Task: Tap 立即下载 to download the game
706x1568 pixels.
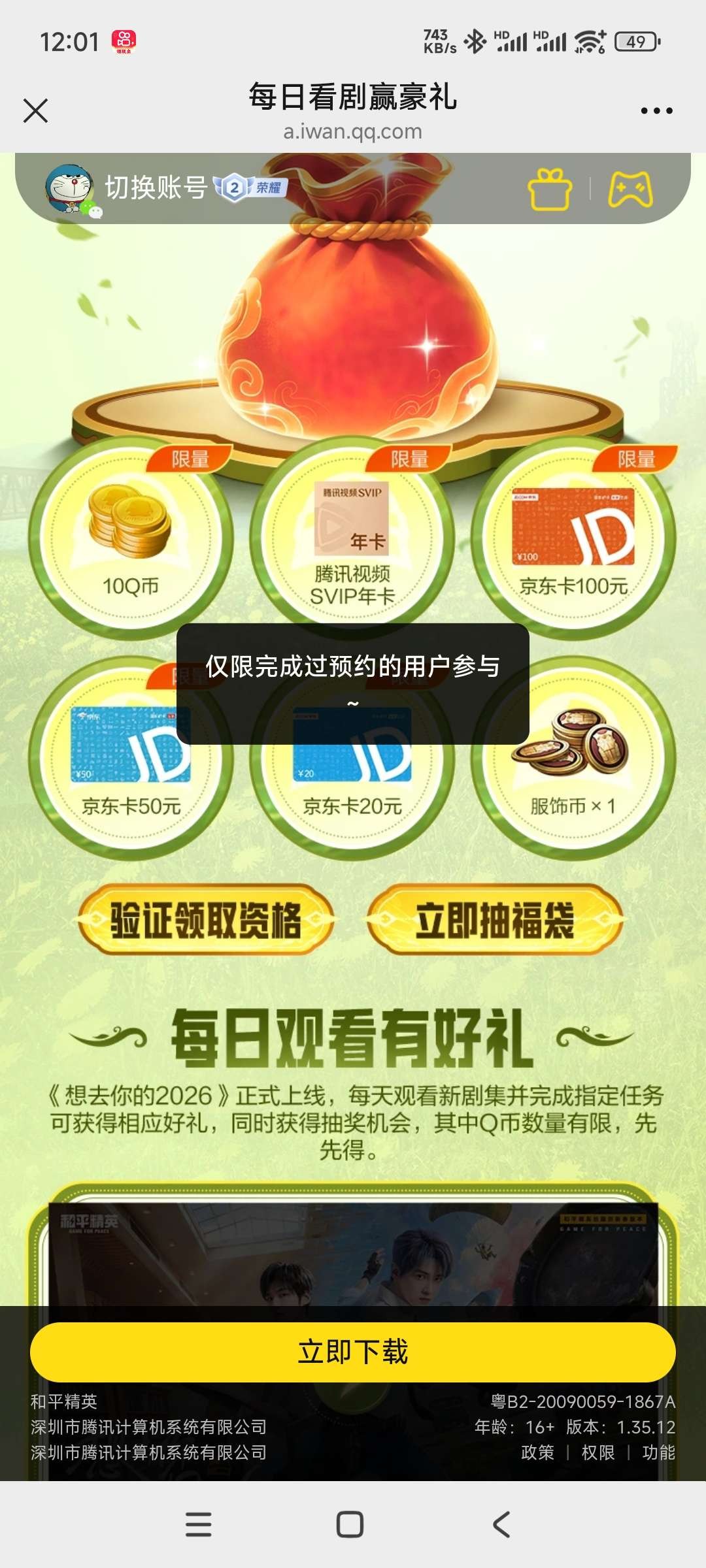Action: 353,1352
